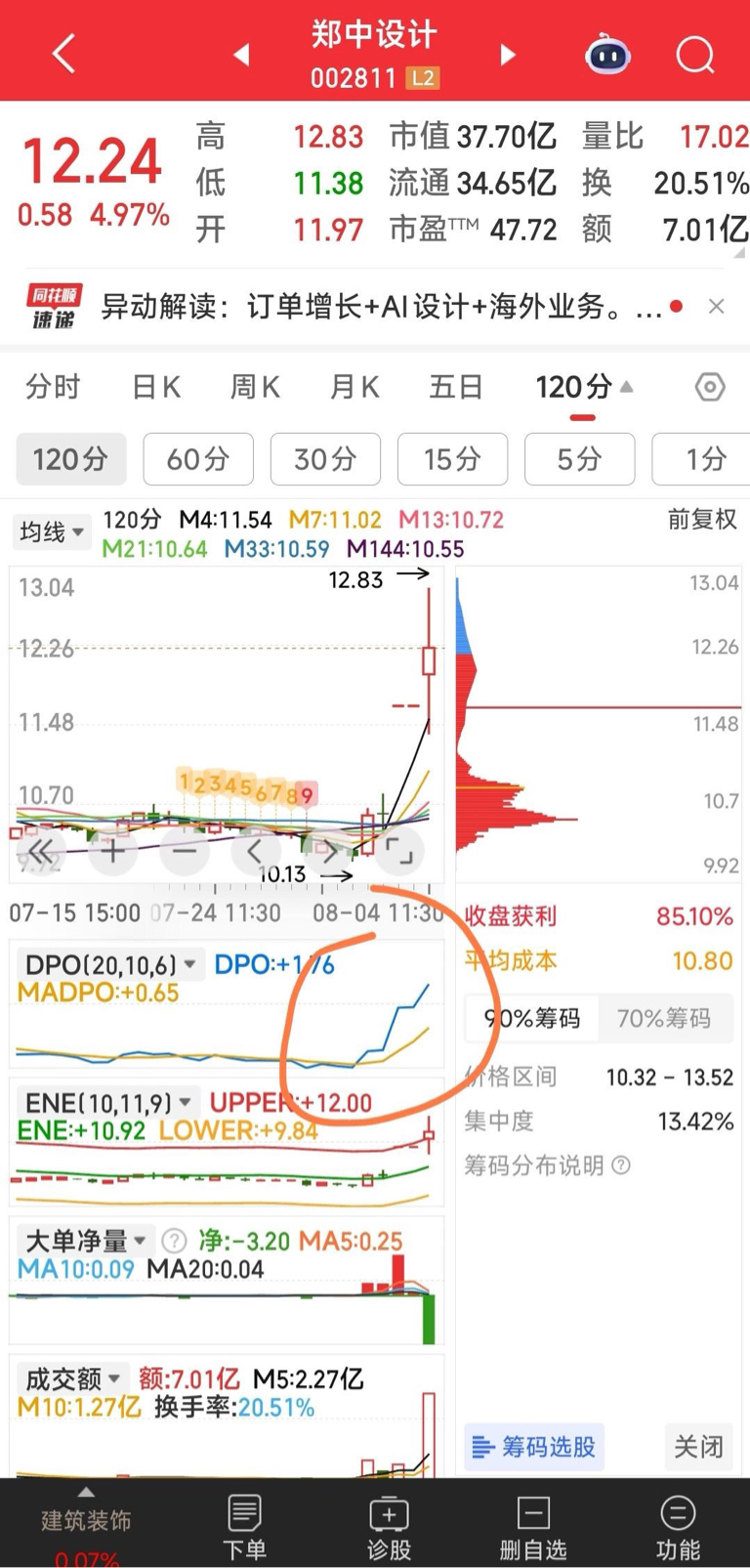Choose the 15分 interval chip
750x1568 pixels.
pos(452,459)
